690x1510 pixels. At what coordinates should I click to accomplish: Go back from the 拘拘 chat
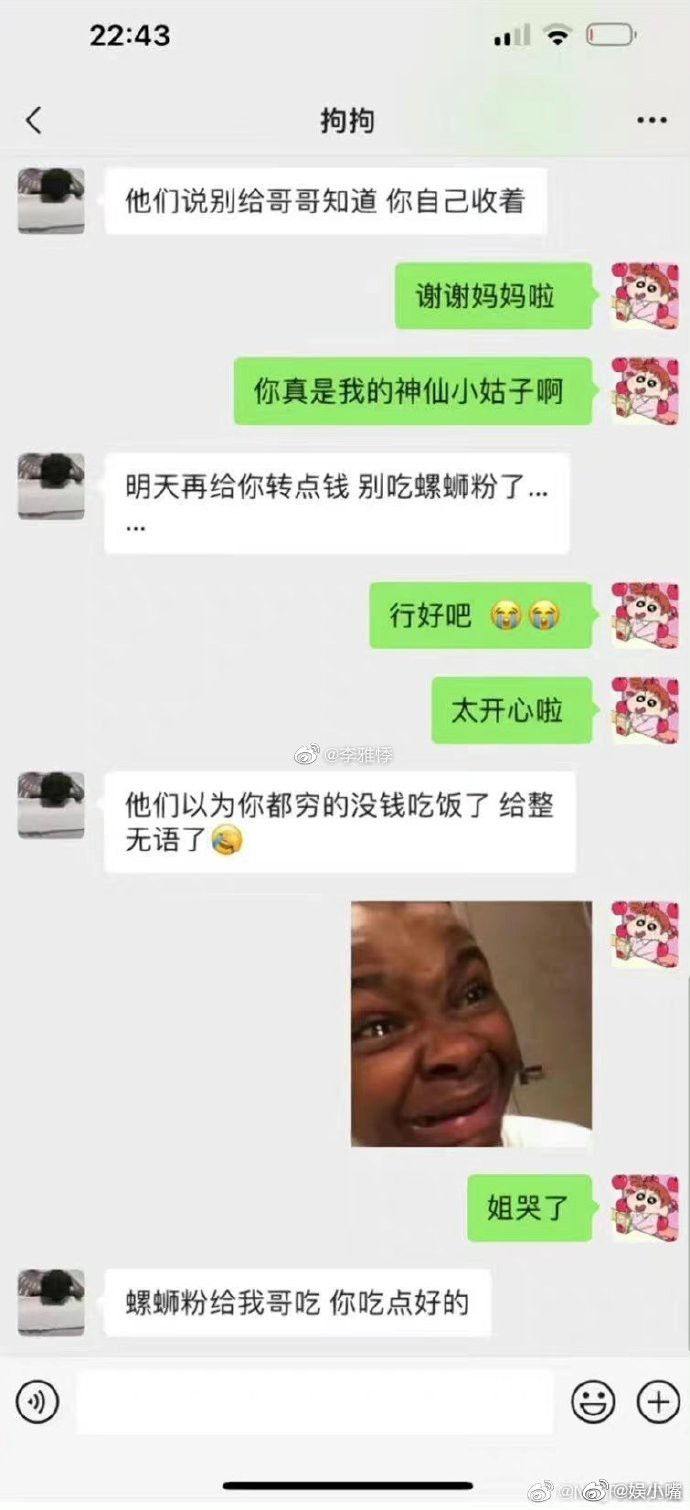coord(33,121)
